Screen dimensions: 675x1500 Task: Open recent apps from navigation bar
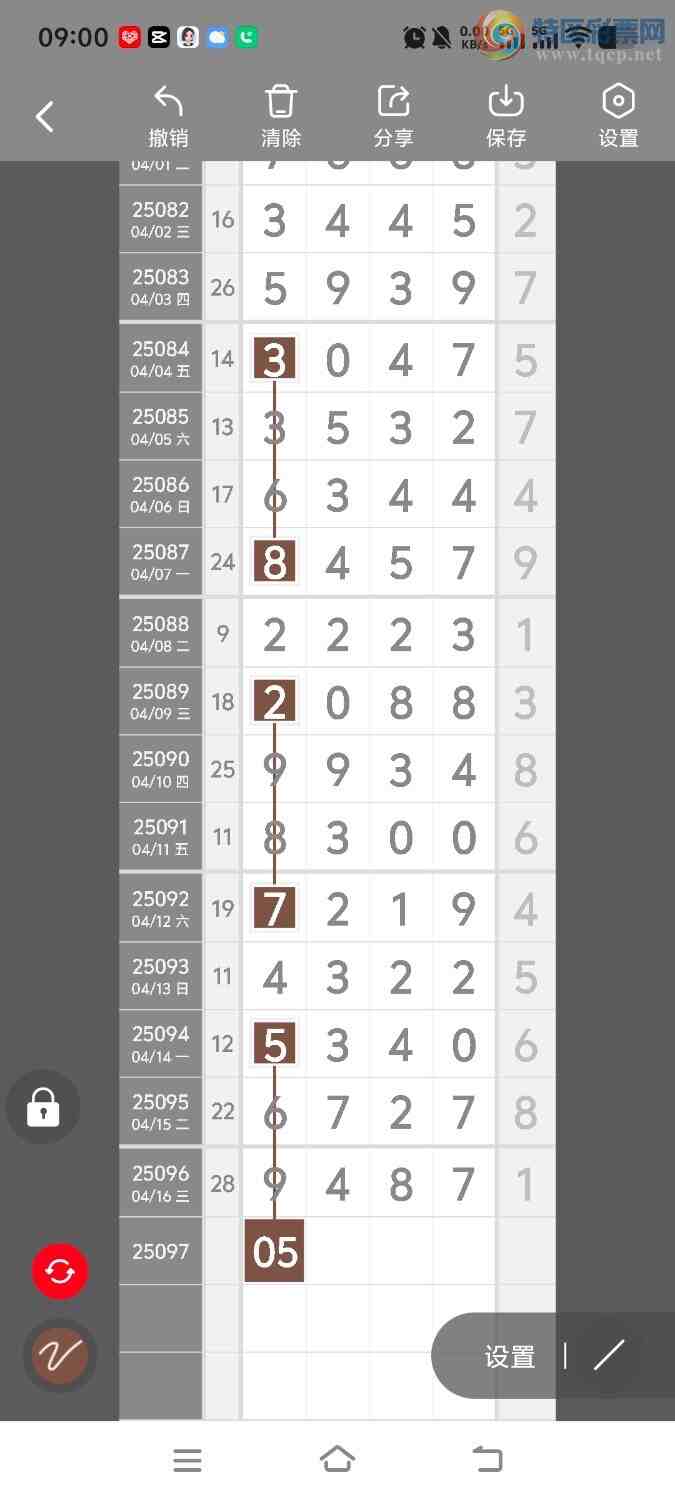(x=187, y=1460)
